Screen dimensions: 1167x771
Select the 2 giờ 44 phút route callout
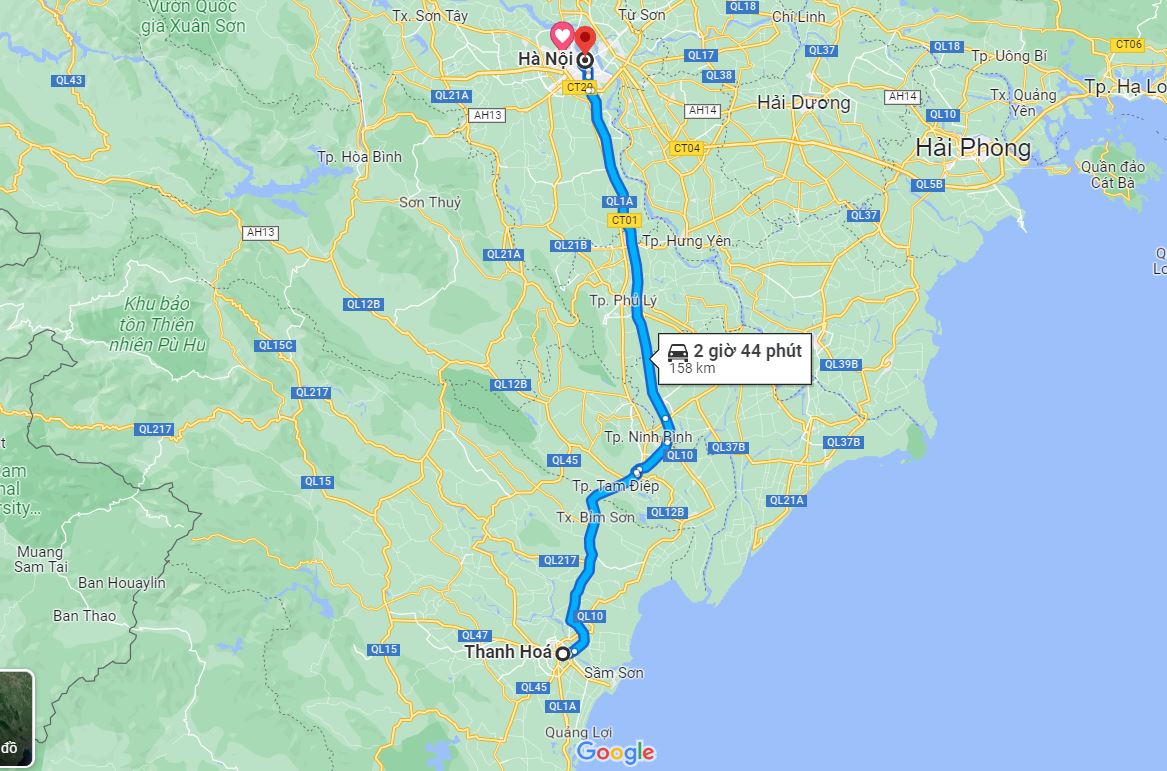pos(734,358)
